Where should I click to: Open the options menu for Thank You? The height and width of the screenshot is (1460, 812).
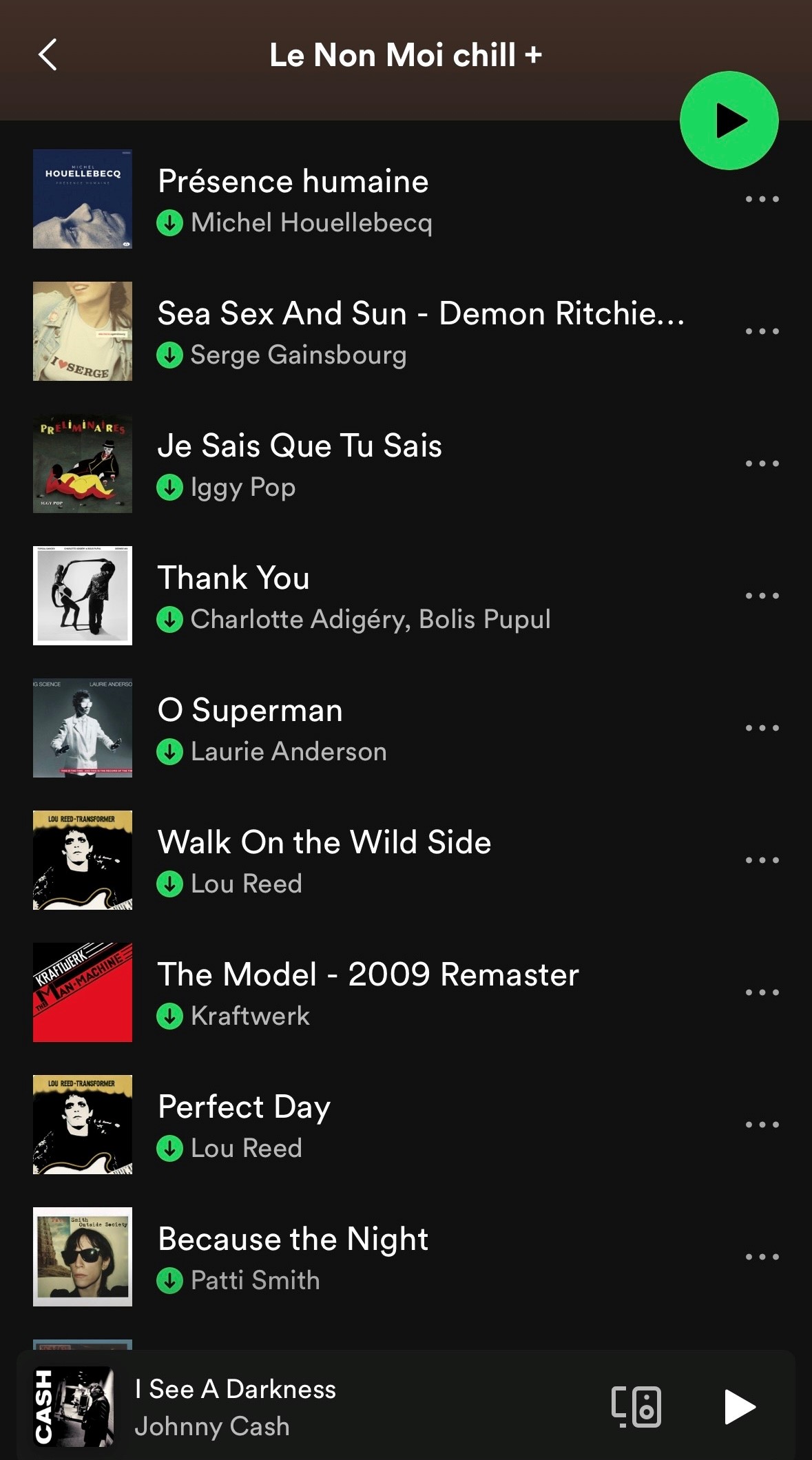pyautogui.click(x=761, y=595)
